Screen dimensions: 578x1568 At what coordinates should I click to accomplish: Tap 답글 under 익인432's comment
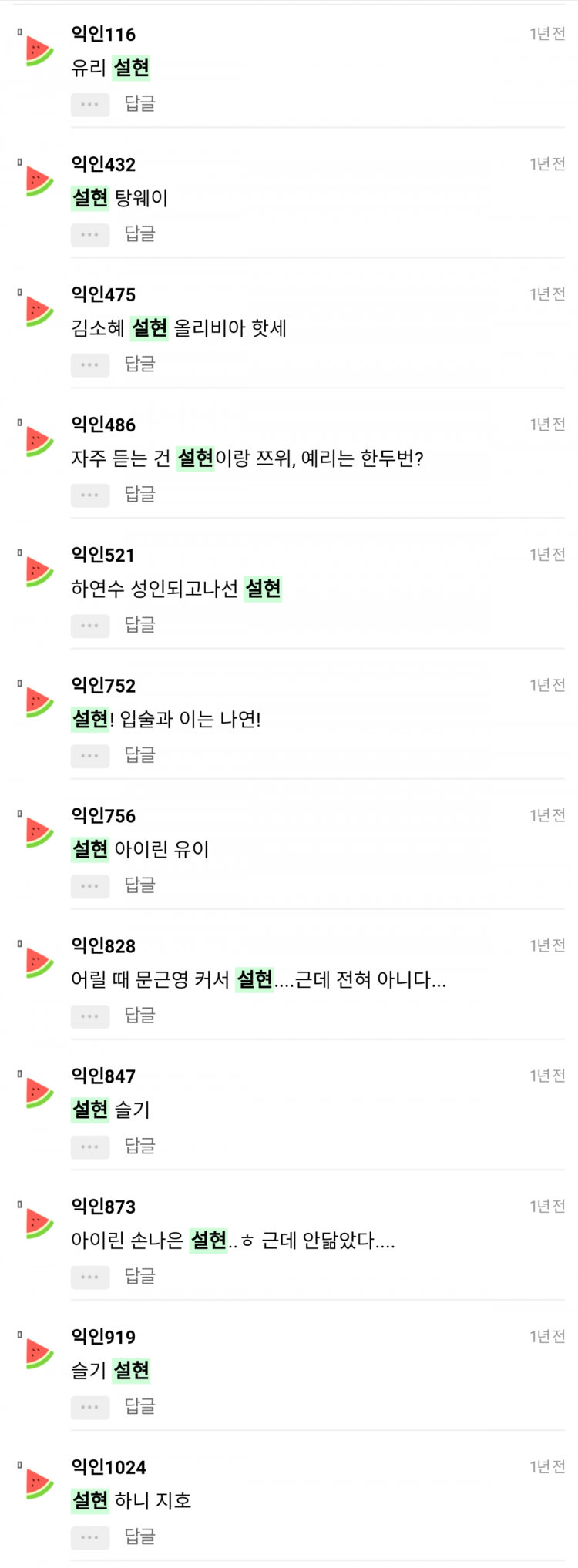point(139,234)
